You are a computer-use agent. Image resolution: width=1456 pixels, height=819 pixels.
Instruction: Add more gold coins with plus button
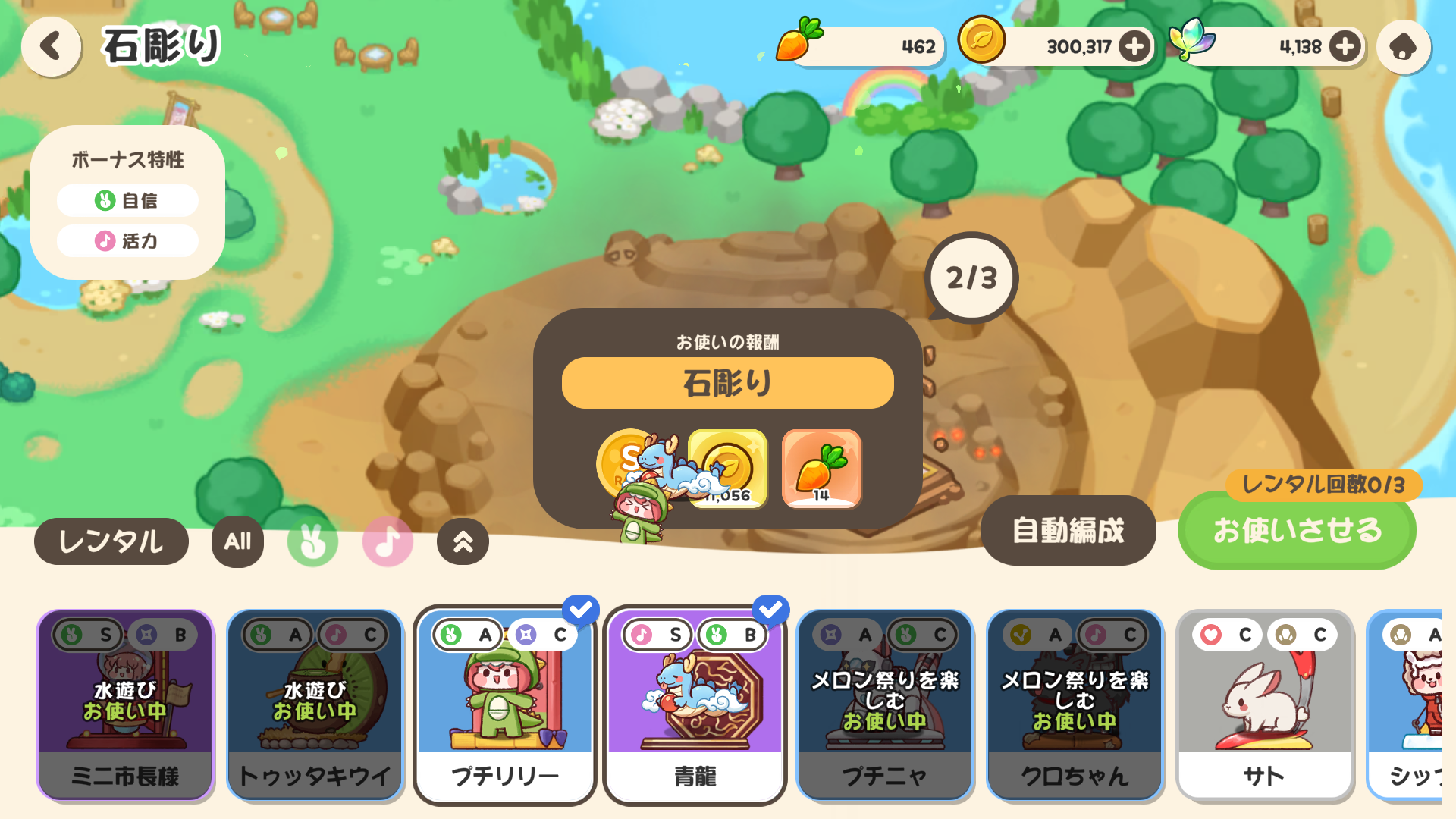[1134, 47]
